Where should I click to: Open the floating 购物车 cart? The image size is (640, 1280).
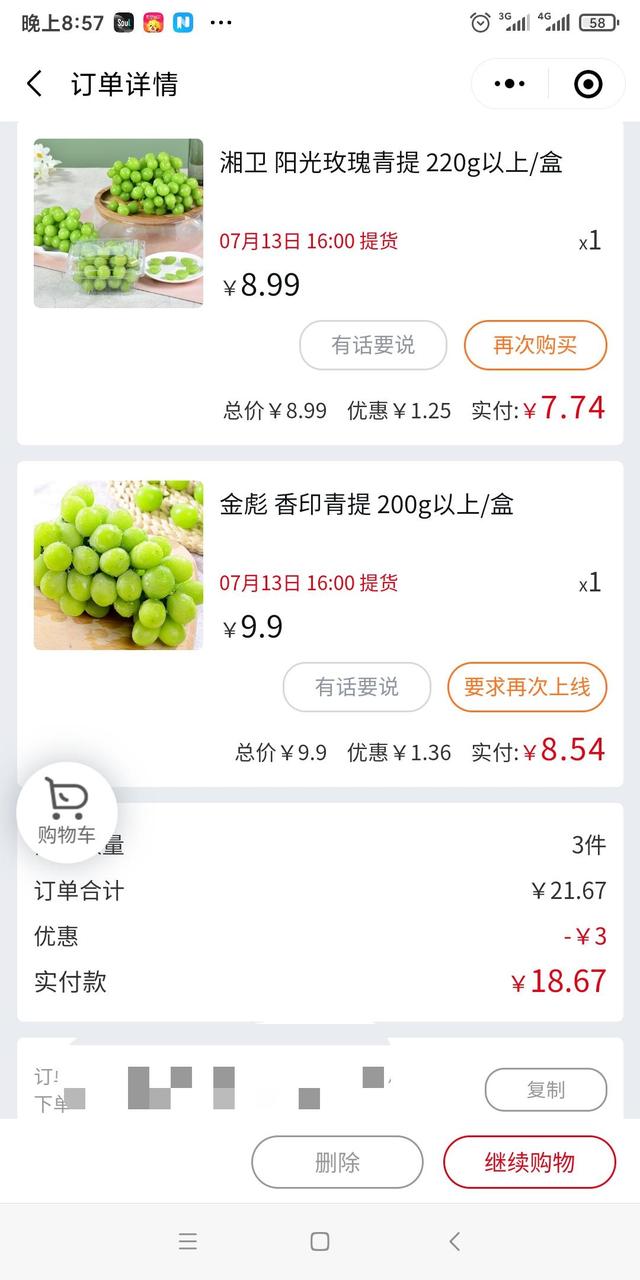(66, 811)
